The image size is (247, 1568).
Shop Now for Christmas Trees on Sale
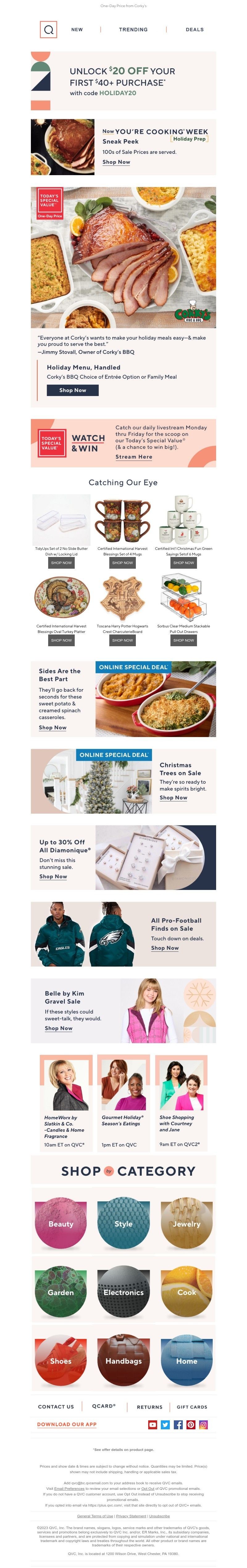pos(174,797)
